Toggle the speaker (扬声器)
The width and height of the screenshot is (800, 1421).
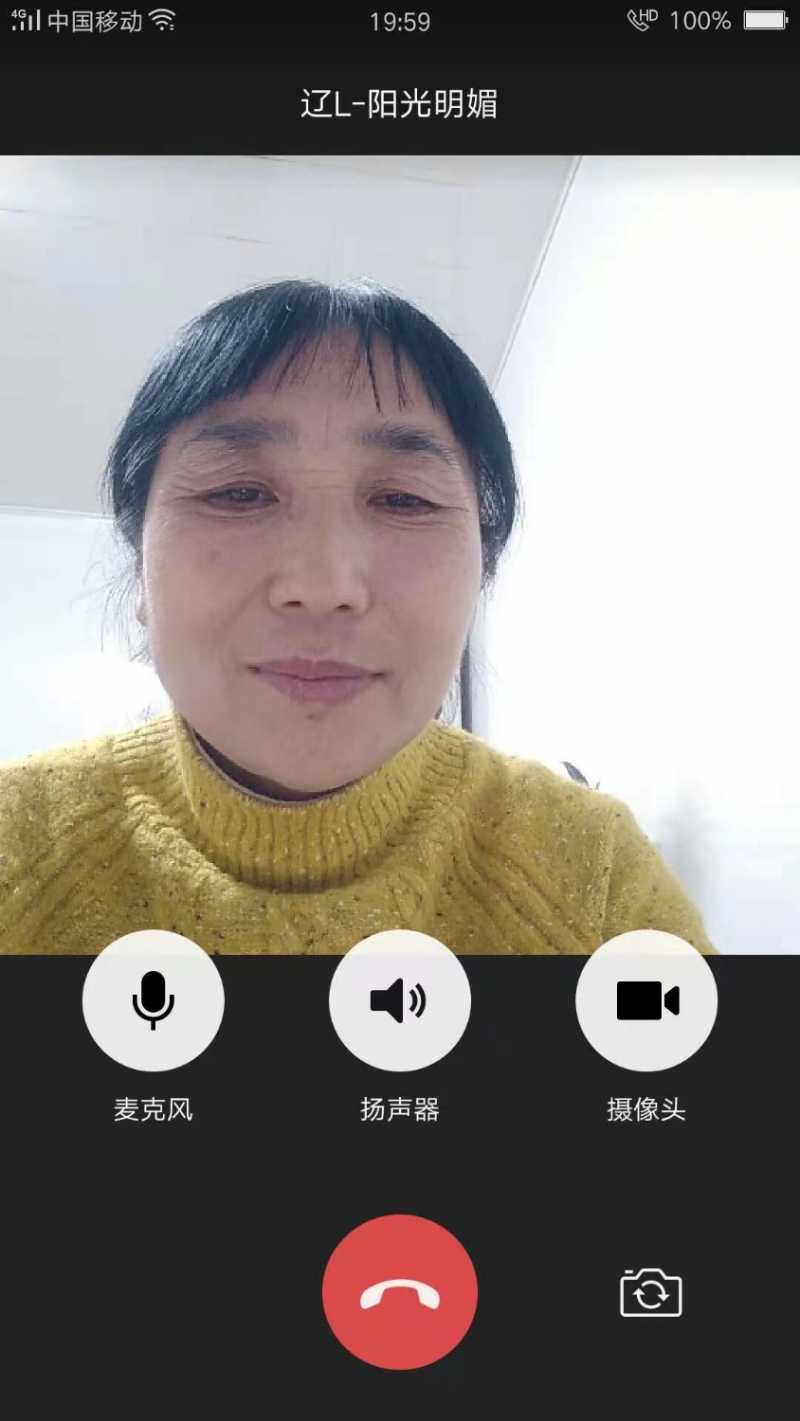click(x=399, y=1000)
